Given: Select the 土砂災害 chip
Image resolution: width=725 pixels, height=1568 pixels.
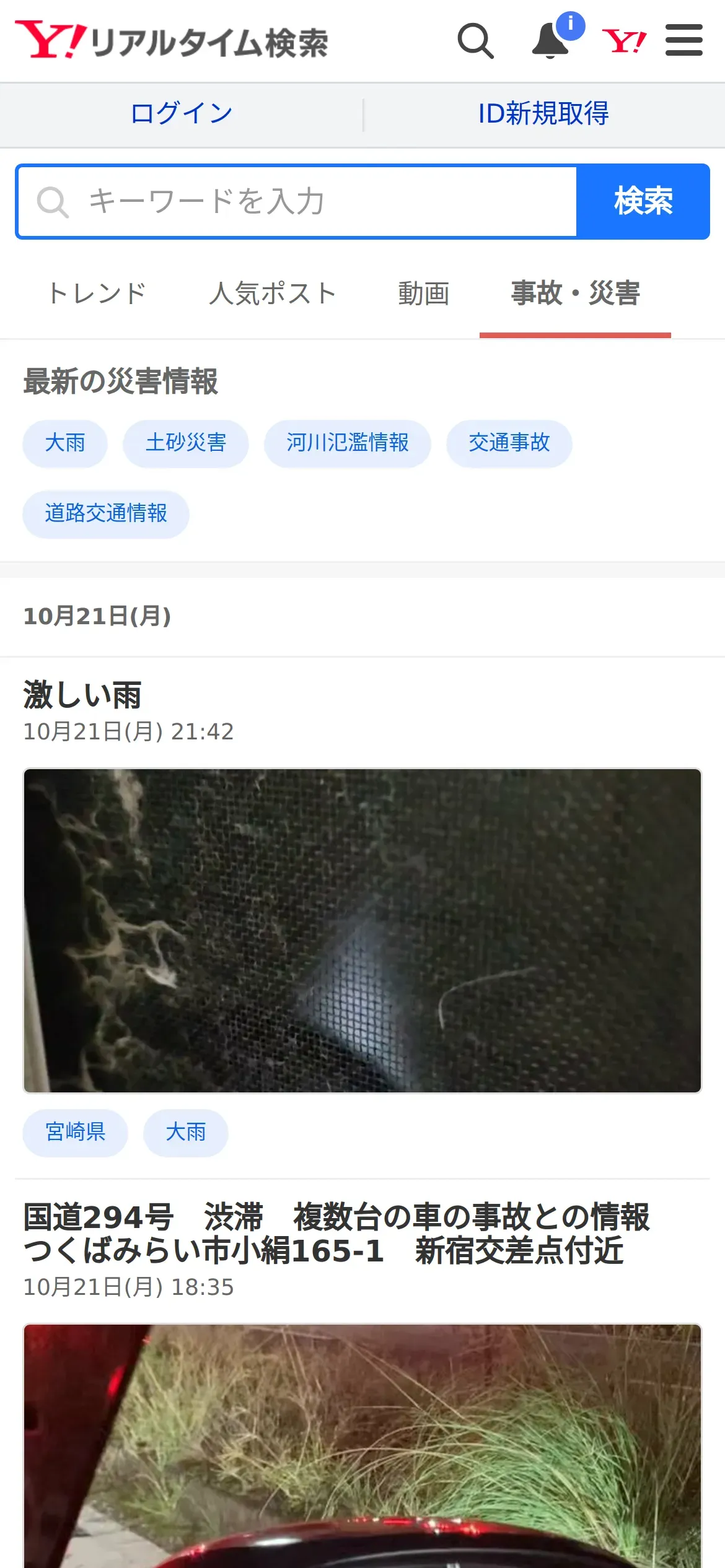Looking at the screenshot, I should 186,443.
